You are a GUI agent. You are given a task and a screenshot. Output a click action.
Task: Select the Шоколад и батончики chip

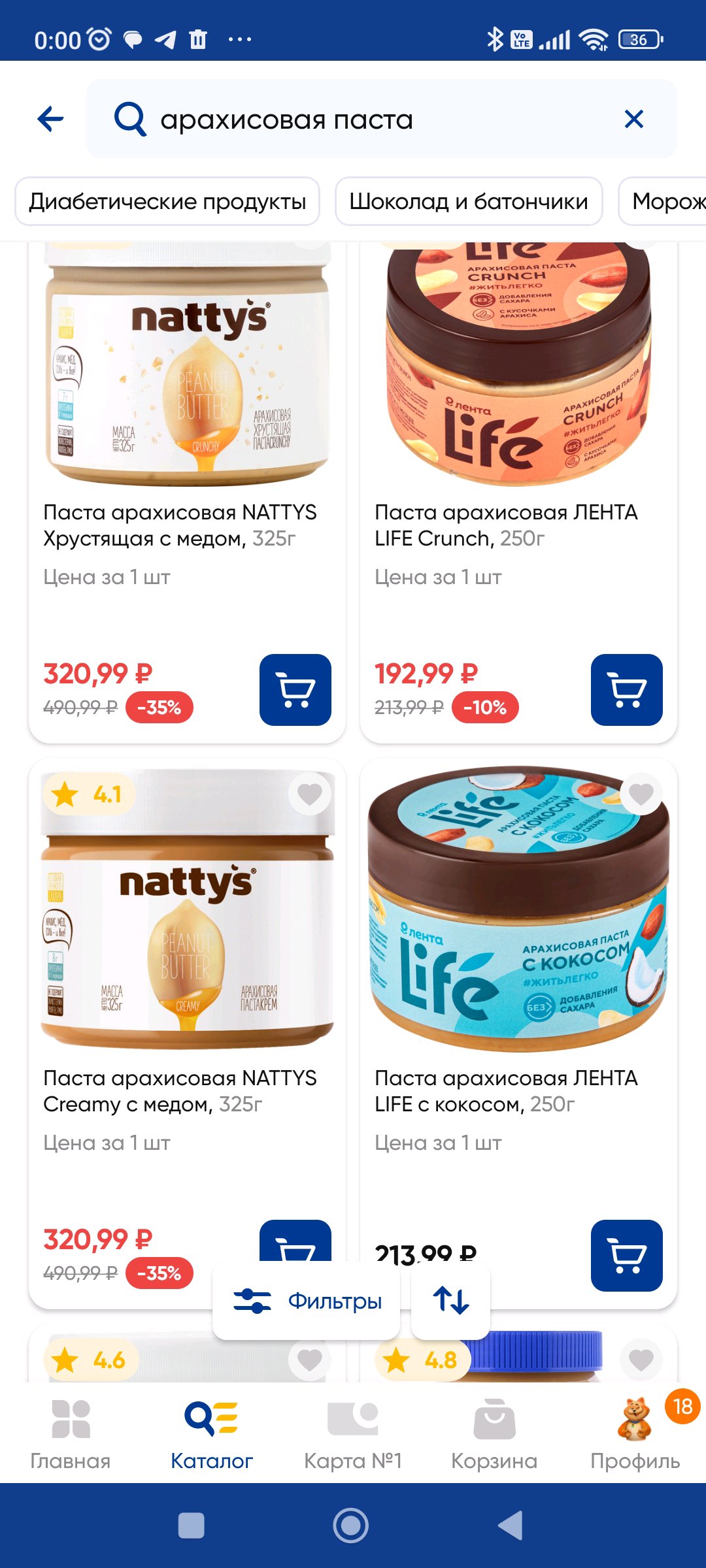469,201
